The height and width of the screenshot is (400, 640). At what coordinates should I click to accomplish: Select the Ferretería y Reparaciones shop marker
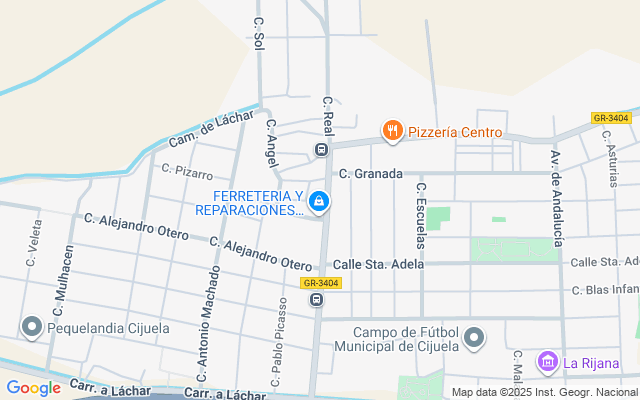(x=318, y=202)
